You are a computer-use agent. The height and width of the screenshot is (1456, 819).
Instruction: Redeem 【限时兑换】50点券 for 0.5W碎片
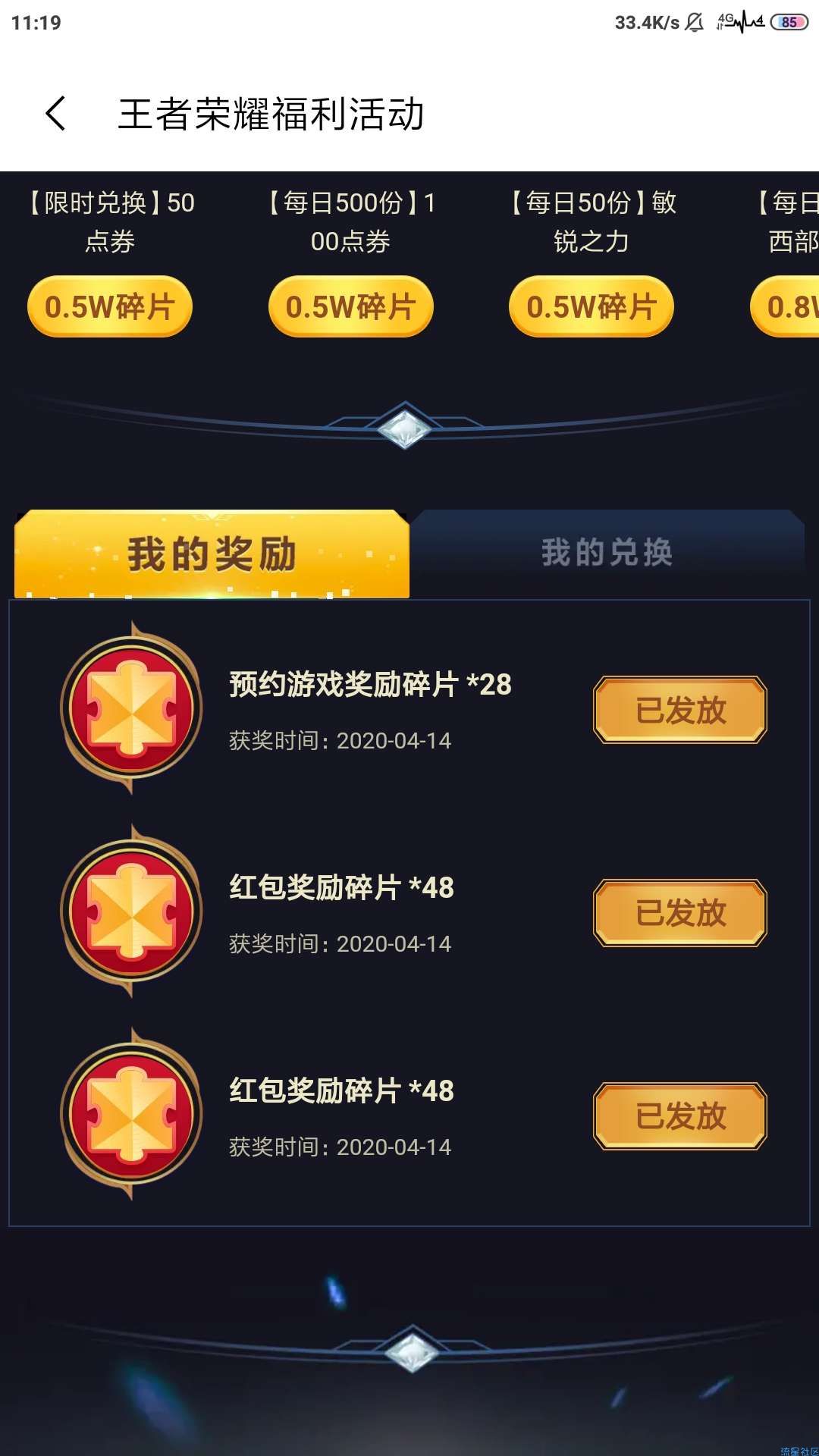click(x=110, y=306)
